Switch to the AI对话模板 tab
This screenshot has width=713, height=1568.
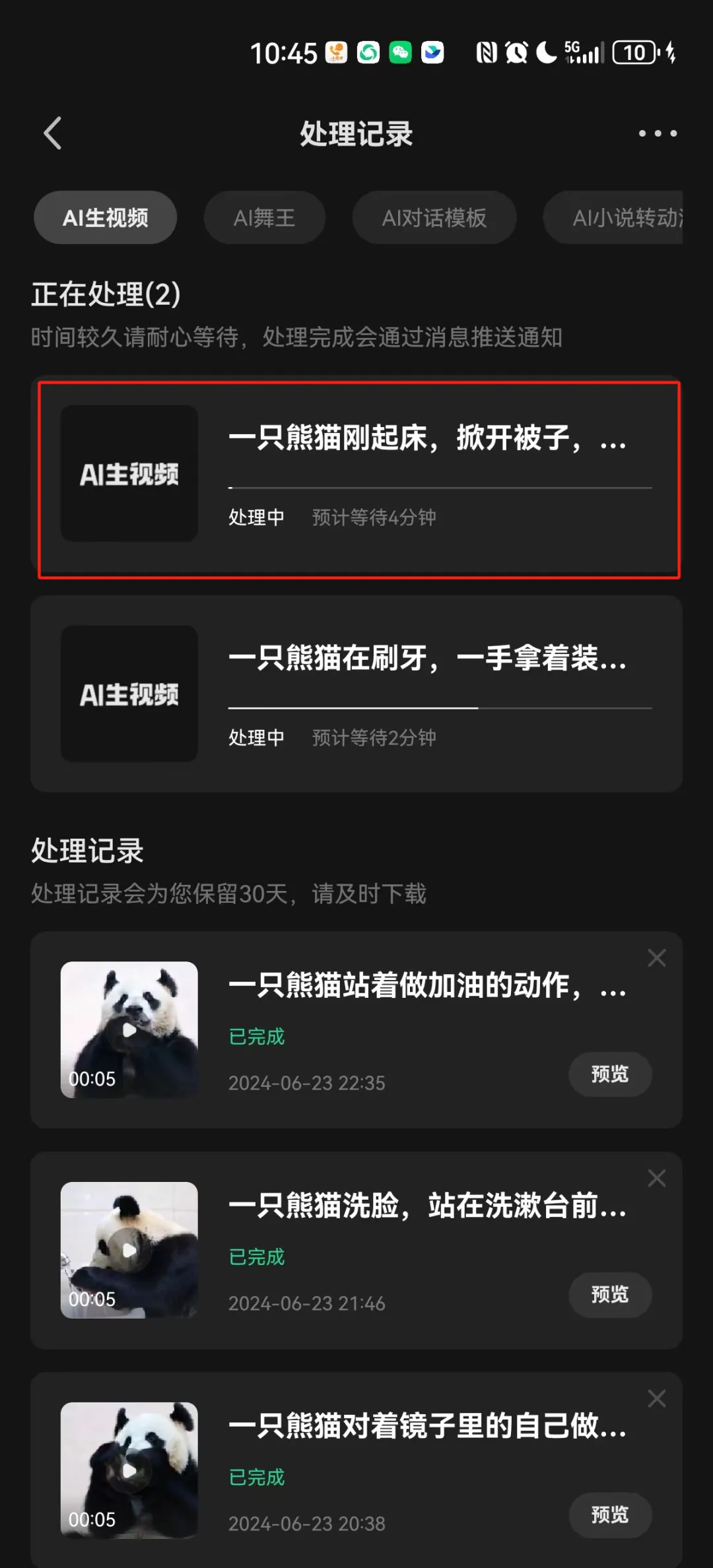(434, 218)
